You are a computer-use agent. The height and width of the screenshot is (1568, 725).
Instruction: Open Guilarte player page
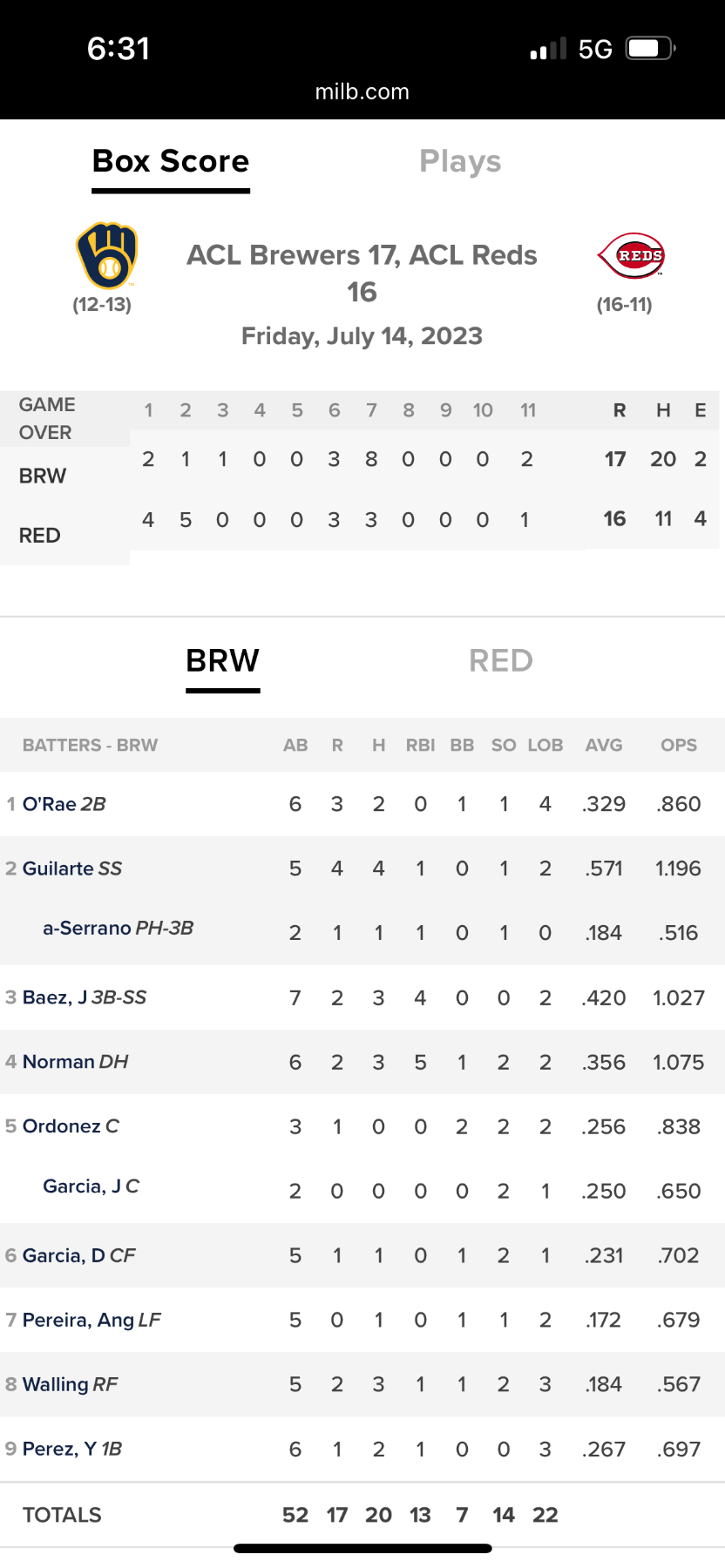(58, 868)
